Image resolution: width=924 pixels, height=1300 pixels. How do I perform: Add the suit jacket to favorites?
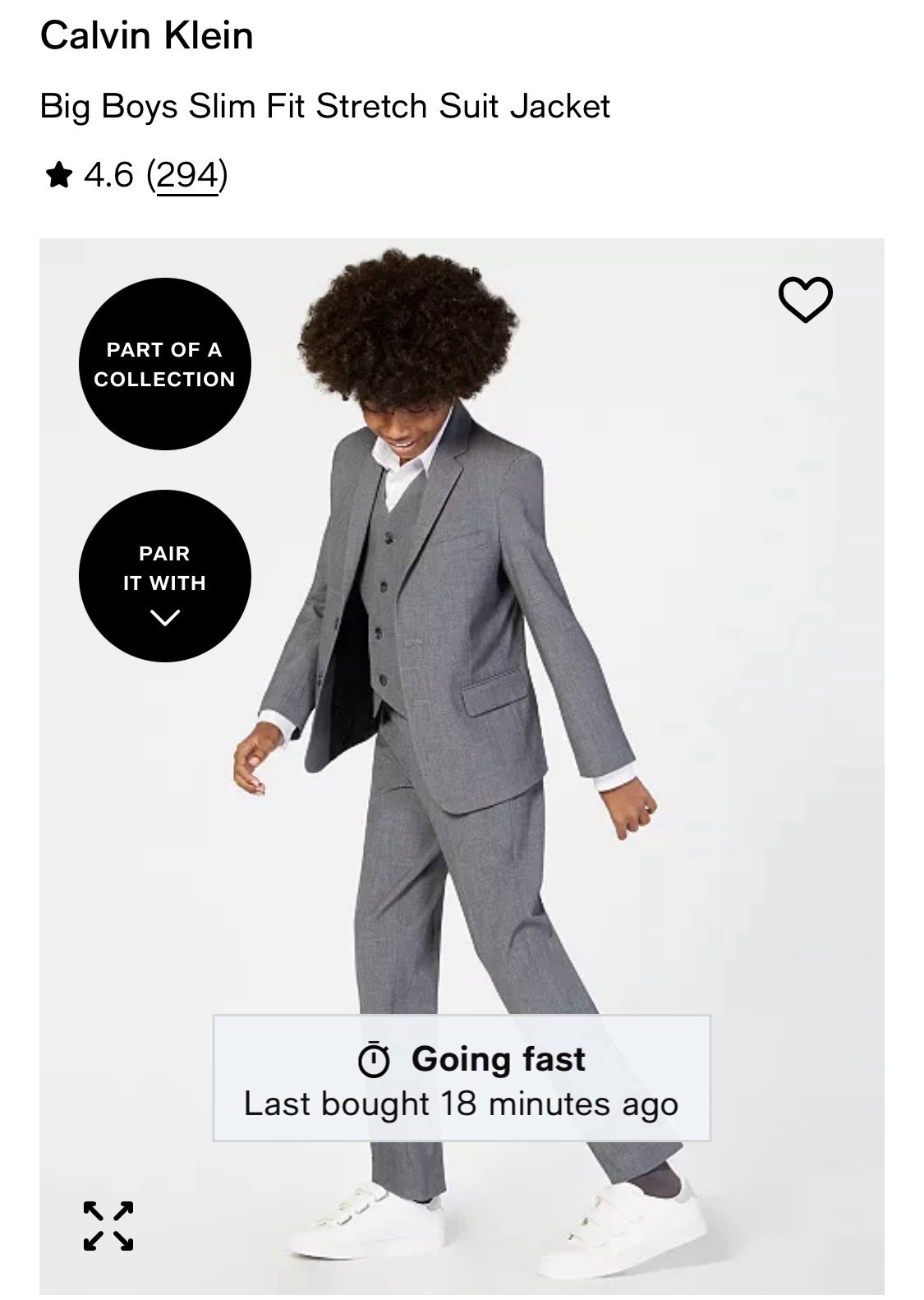tap(805, 299)
